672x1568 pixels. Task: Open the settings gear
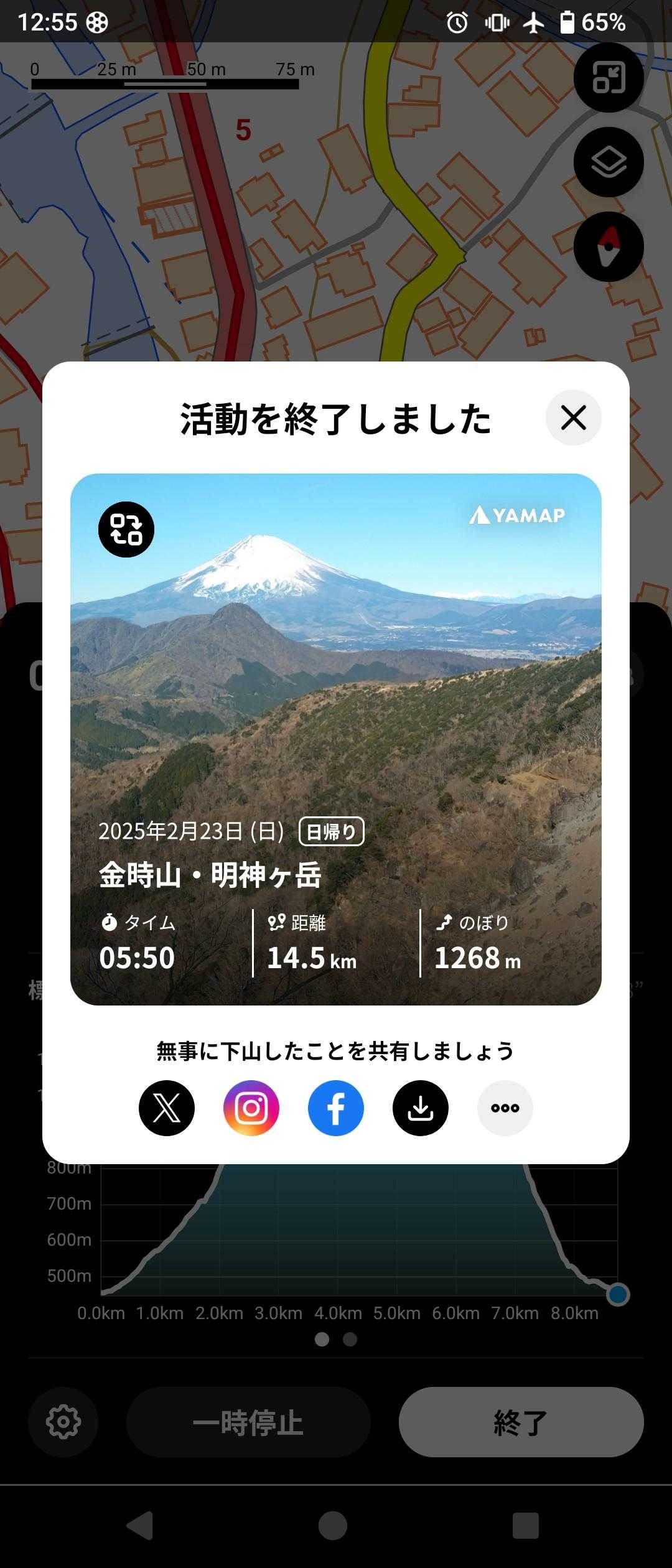tap(63, 1422)
